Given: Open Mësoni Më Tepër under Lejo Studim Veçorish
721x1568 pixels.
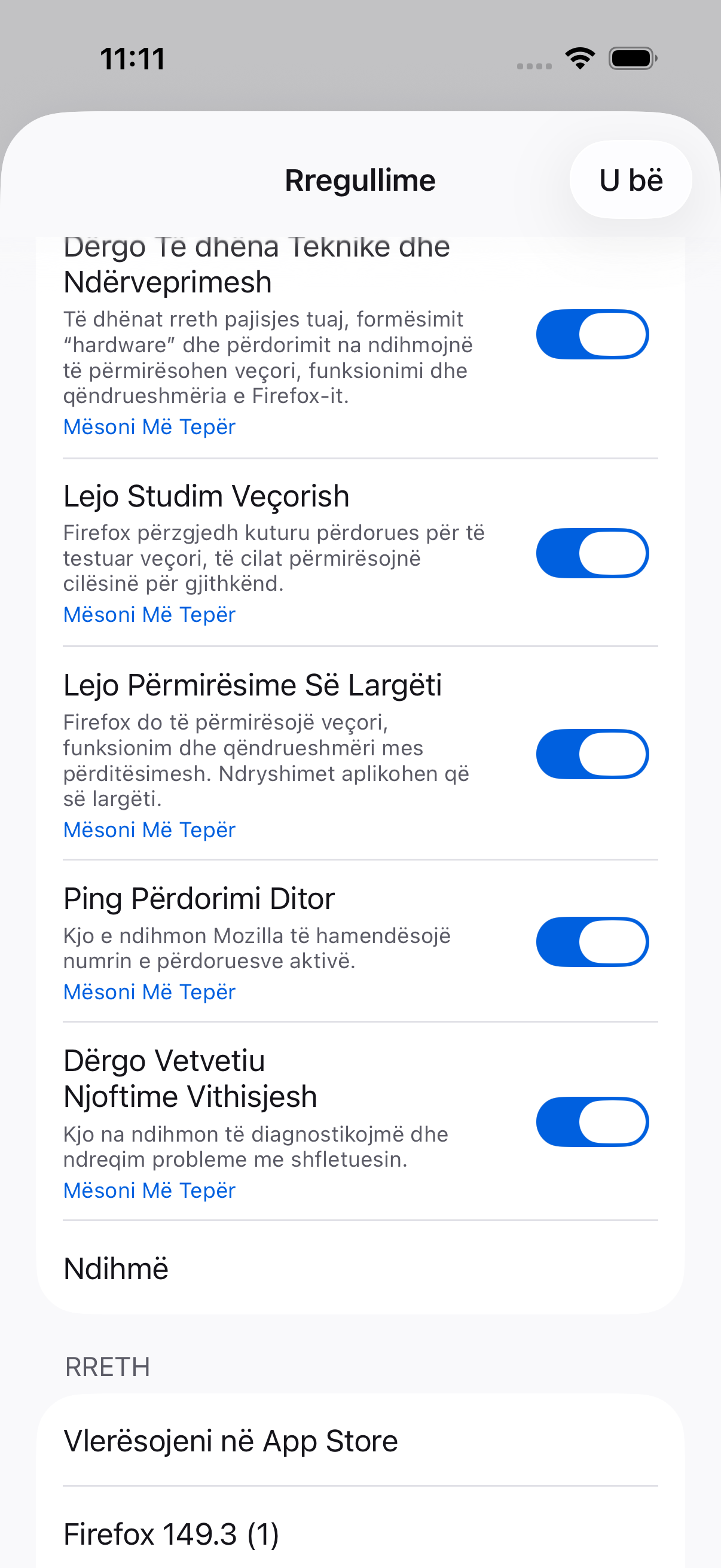Looking at the screenshot, I should click(x=149, y=615).
